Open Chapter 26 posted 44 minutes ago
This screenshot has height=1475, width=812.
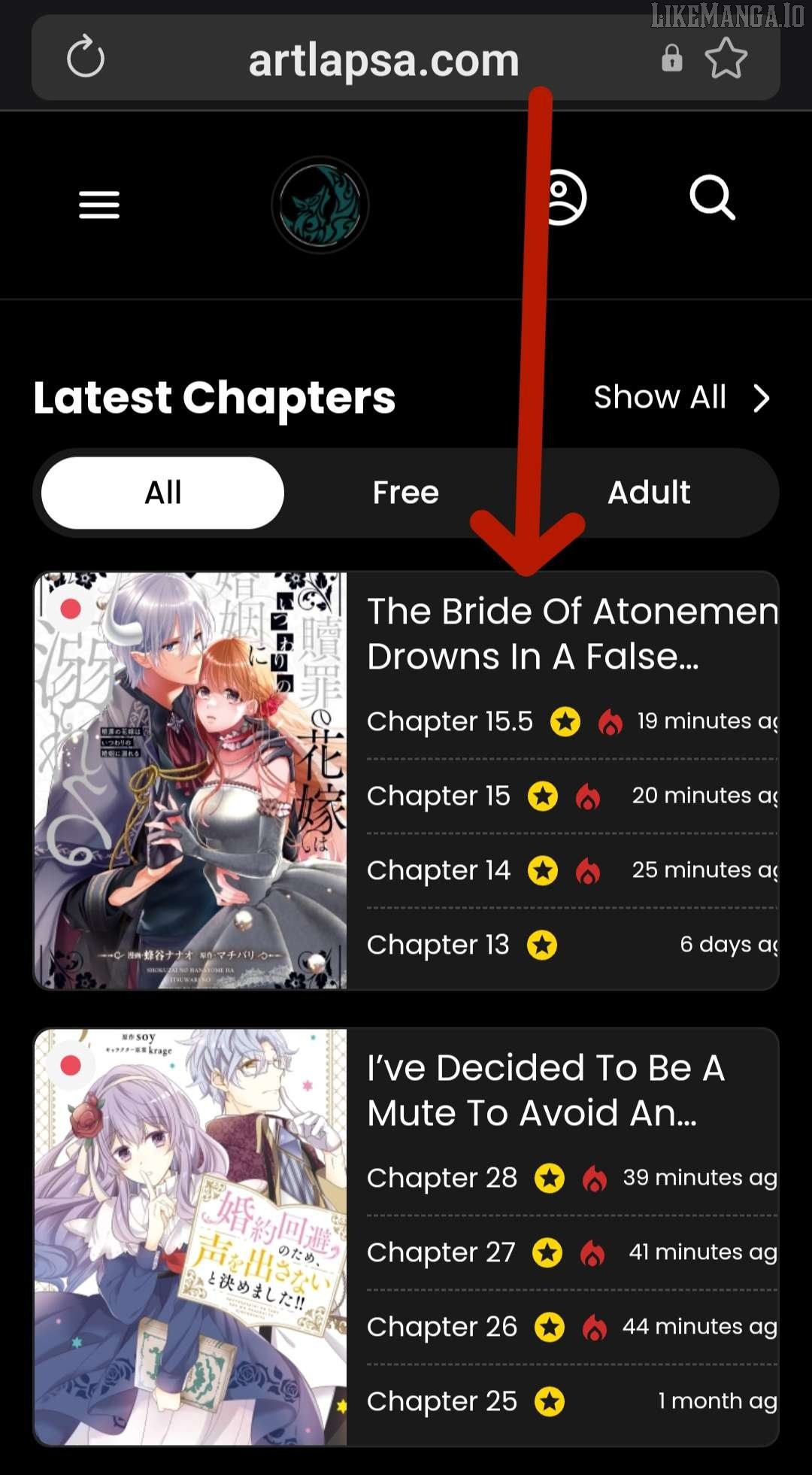click(x=442, y=1327)
